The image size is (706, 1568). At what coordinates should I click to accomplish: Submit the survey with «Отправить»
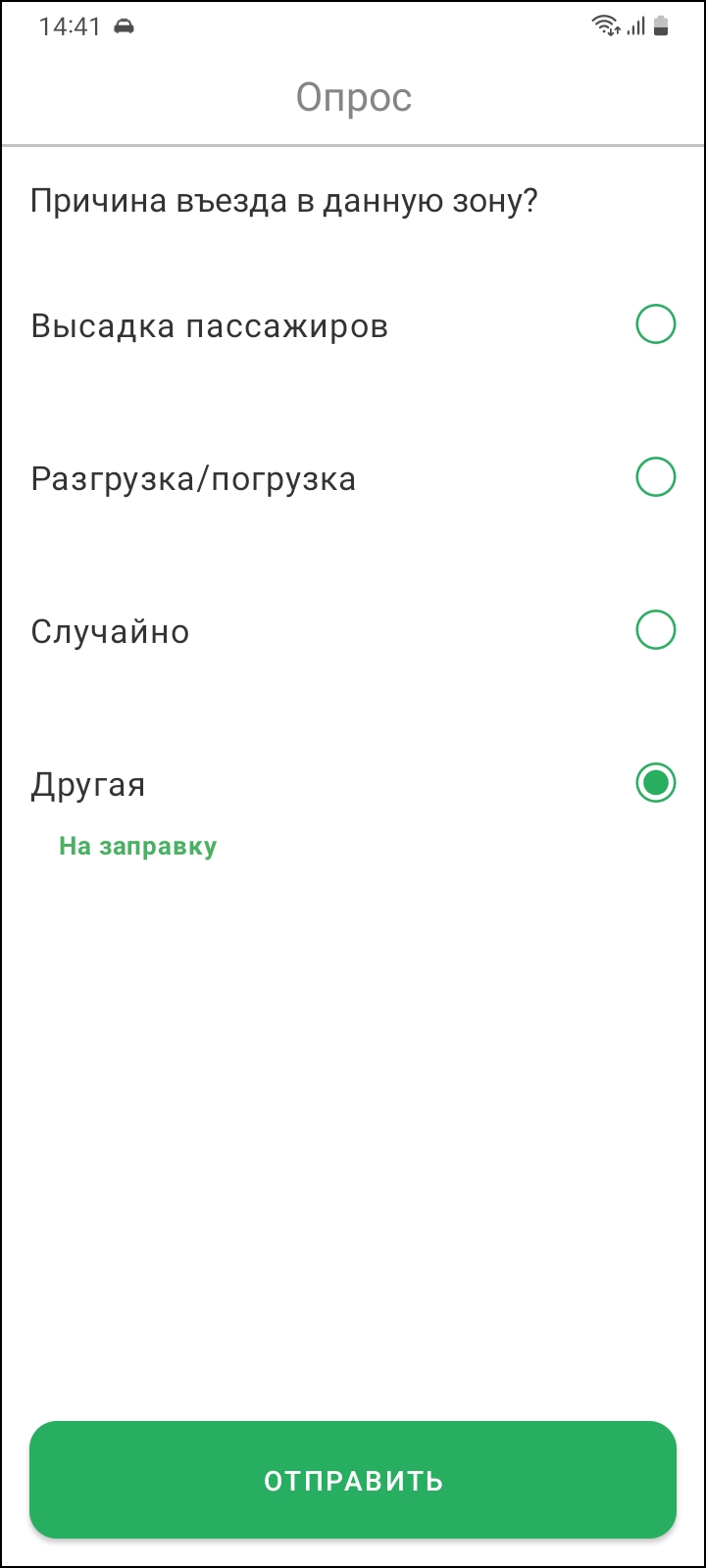353,1480
